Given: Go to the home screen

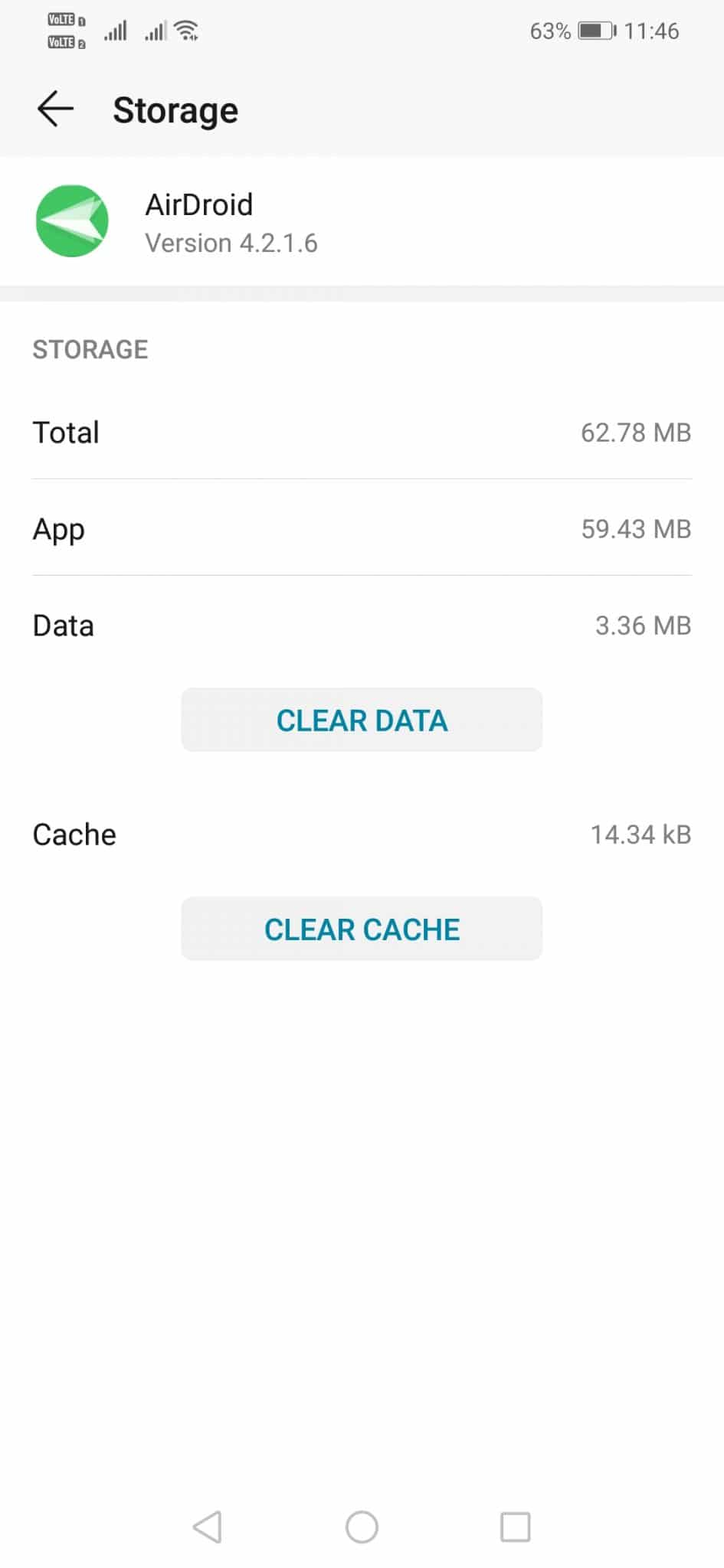Looking at the screenshot, I should (362, 1527).
